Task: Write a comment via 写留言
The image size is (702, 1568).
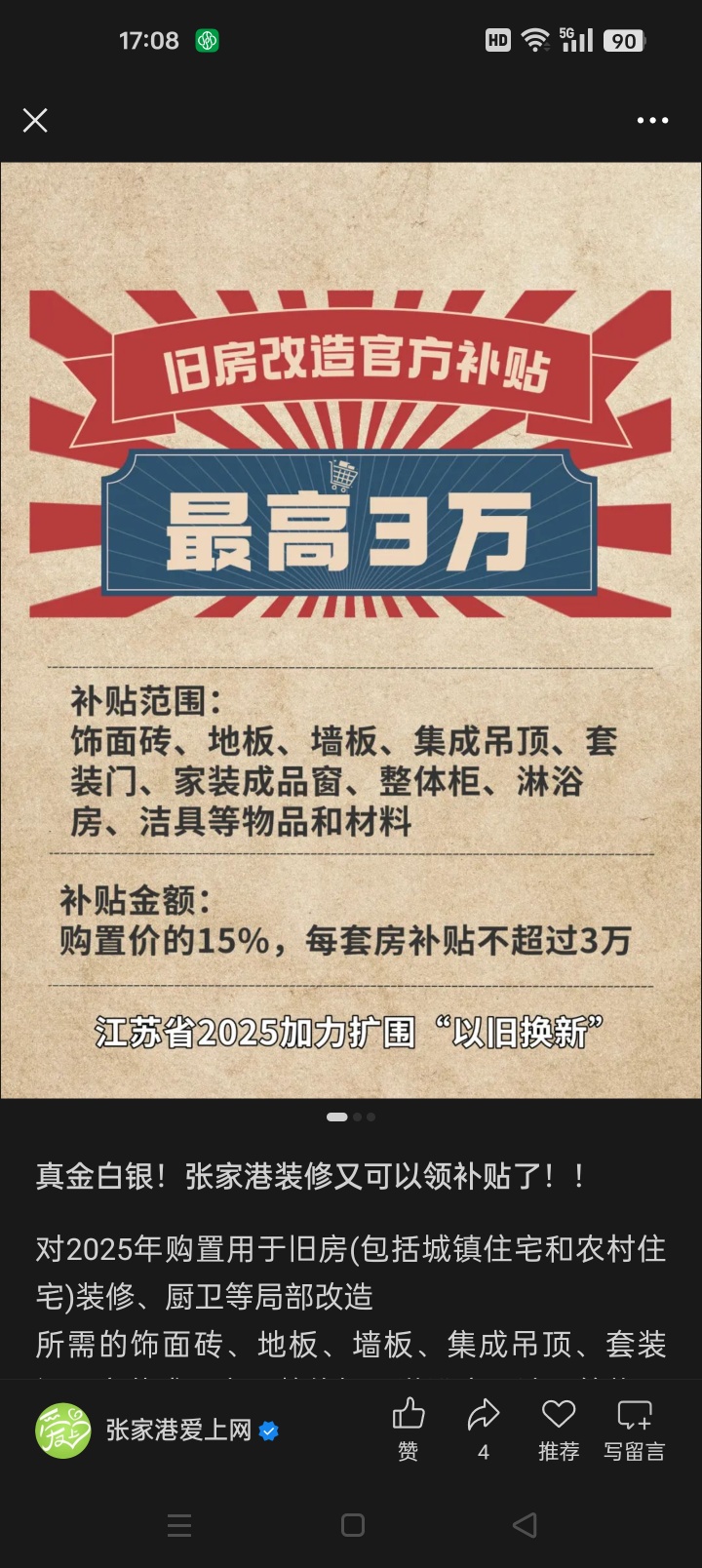Action: (x=634, y=1429)
